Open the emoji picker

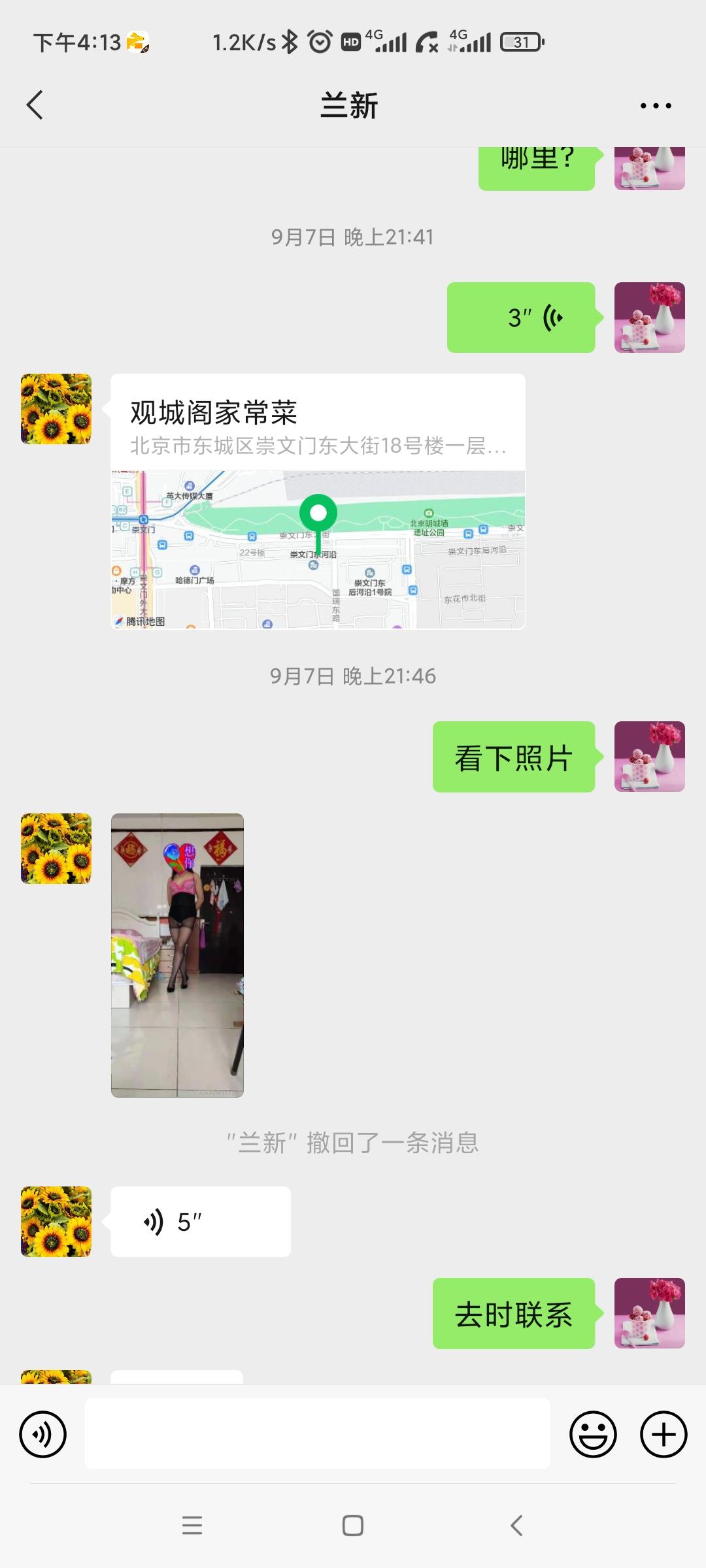coord(593,1434)
